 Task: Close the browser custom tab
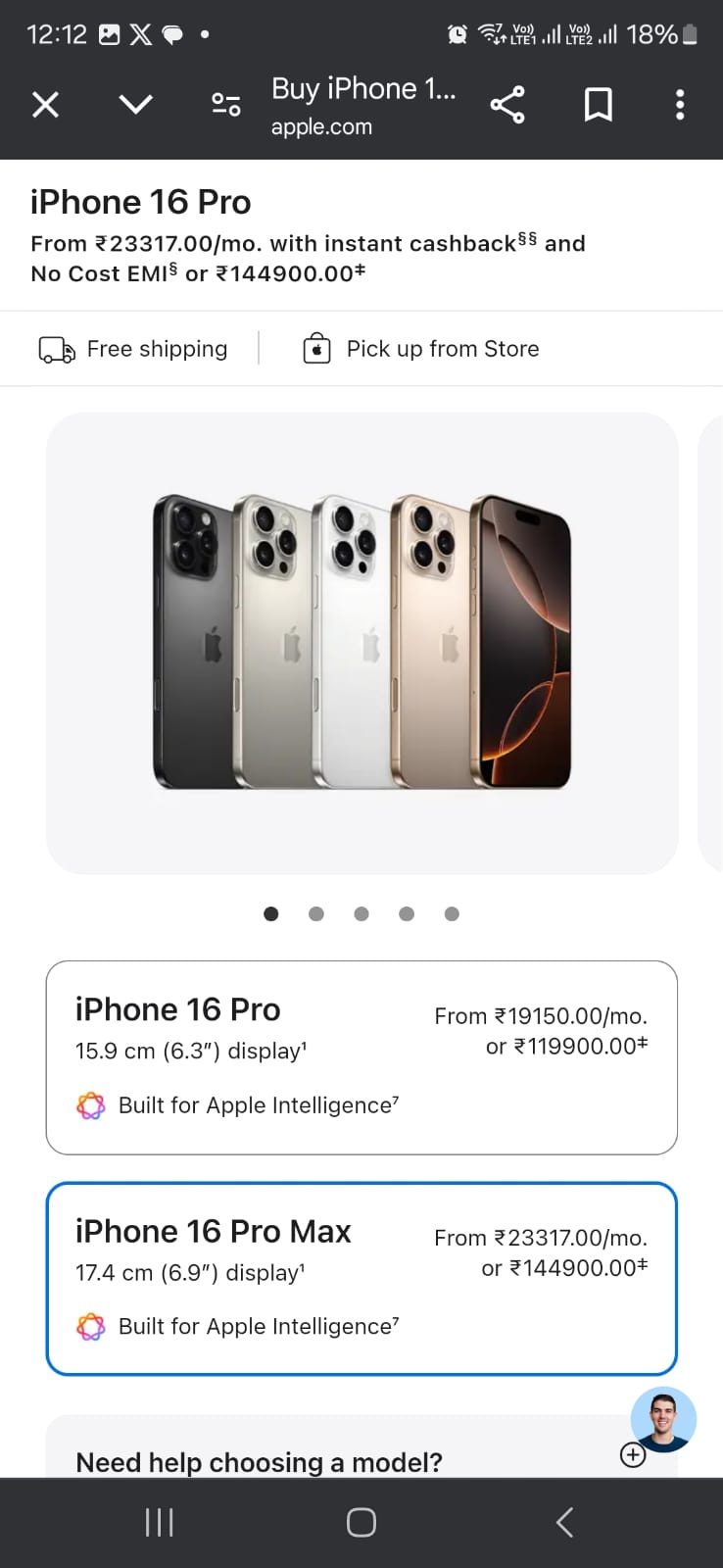click(45, 104)
